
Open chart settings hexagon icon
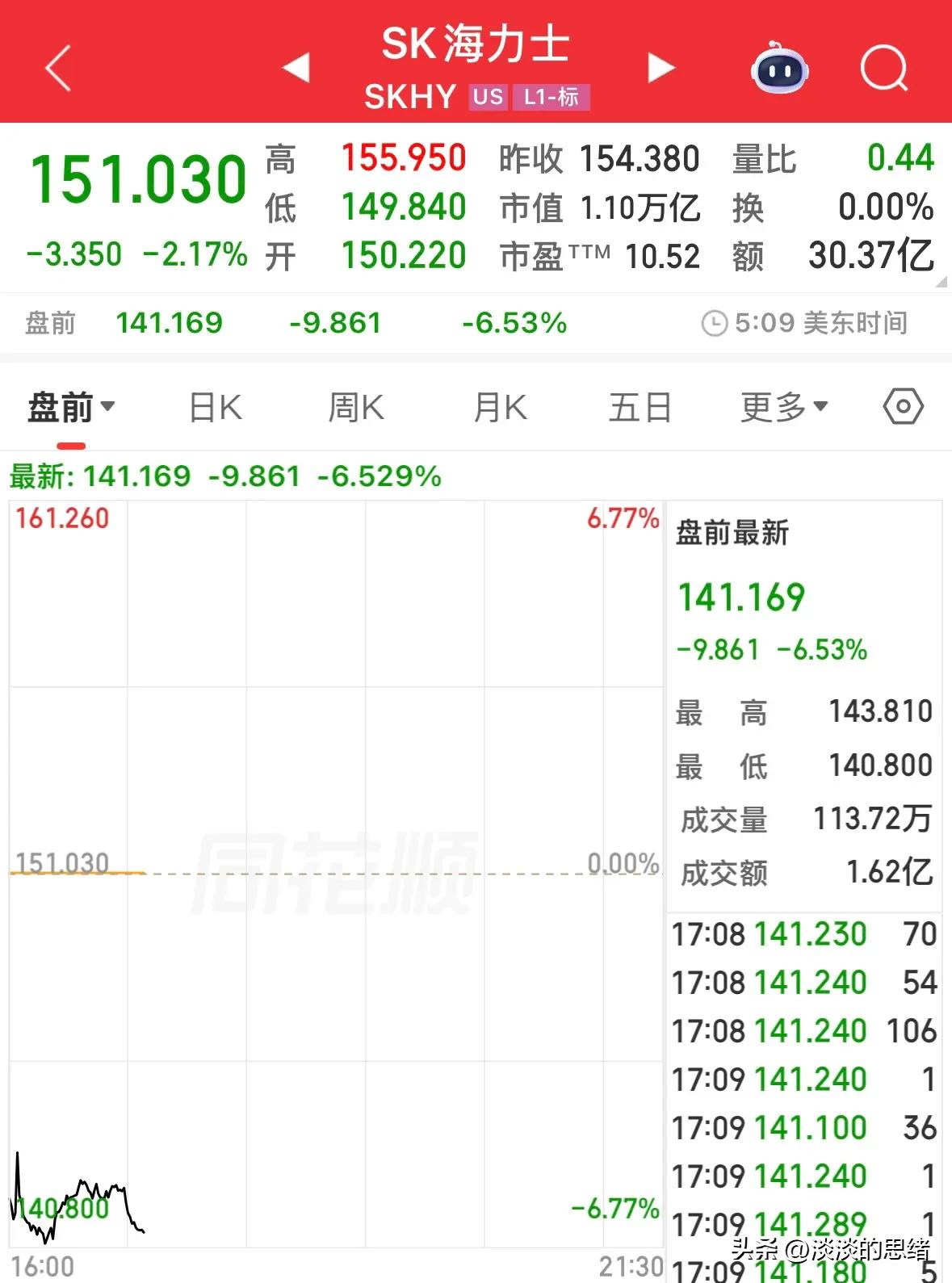coord(904,406)
